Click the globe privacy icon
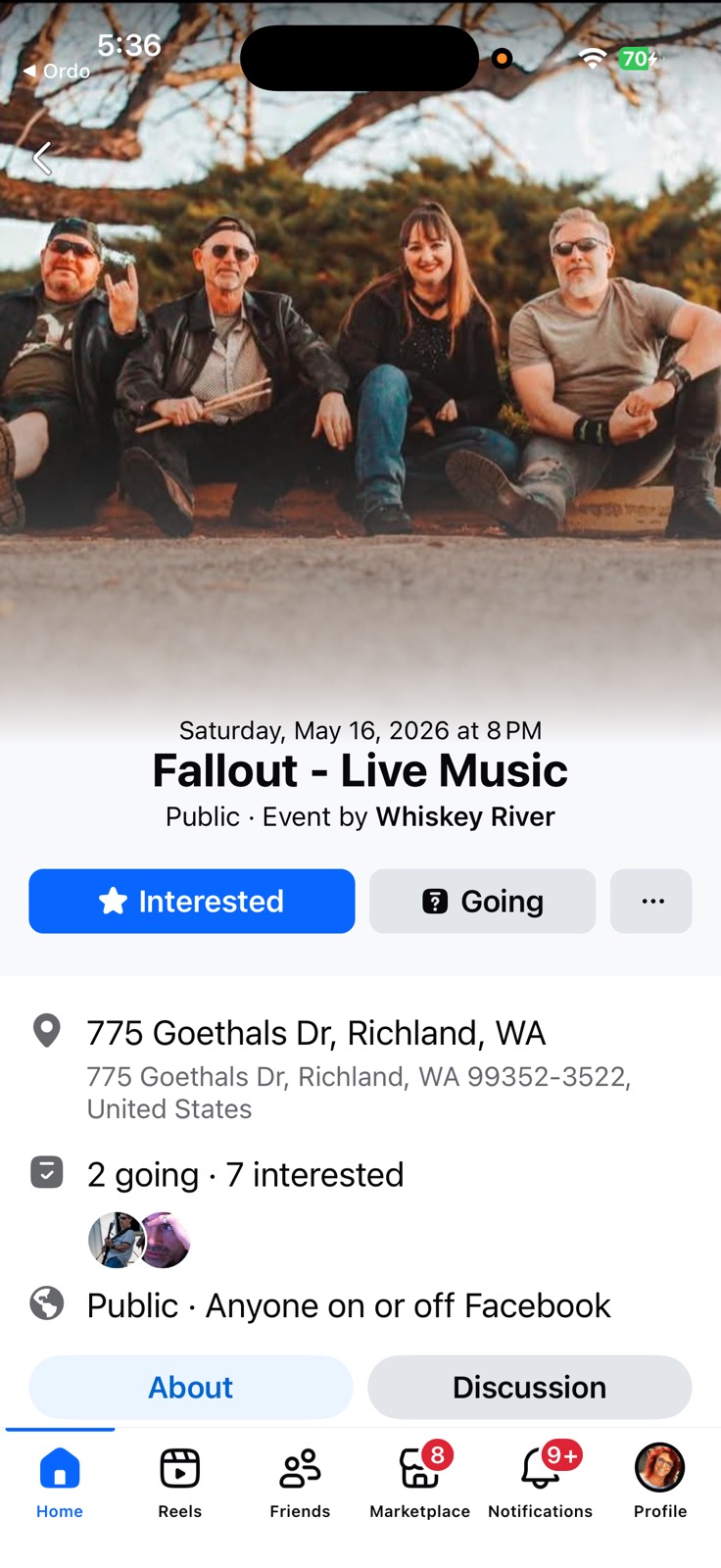Viewport: 721px width, 1568px height. (x=46, y=1304)
